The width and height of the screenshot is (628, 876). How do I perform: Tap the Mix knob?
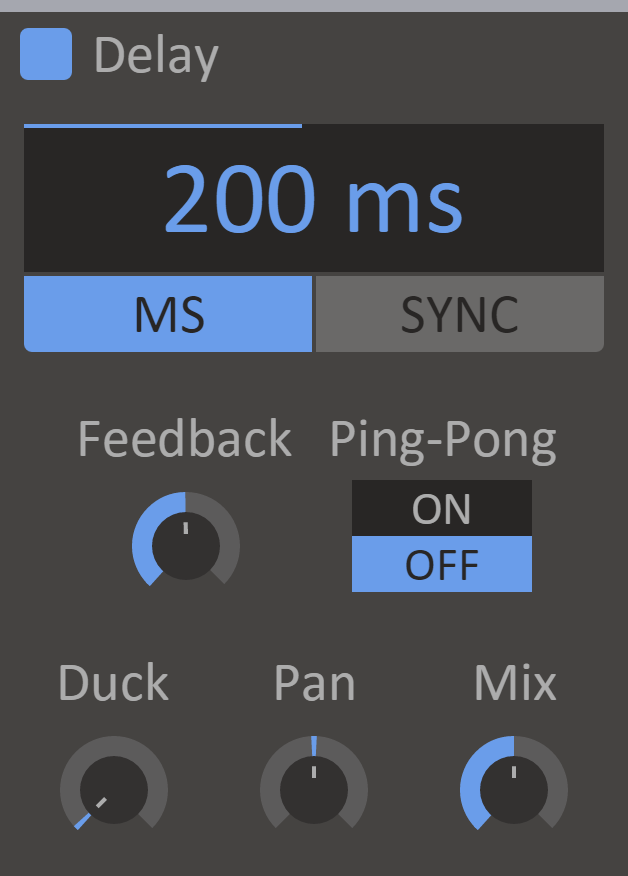tap(514, 790)
